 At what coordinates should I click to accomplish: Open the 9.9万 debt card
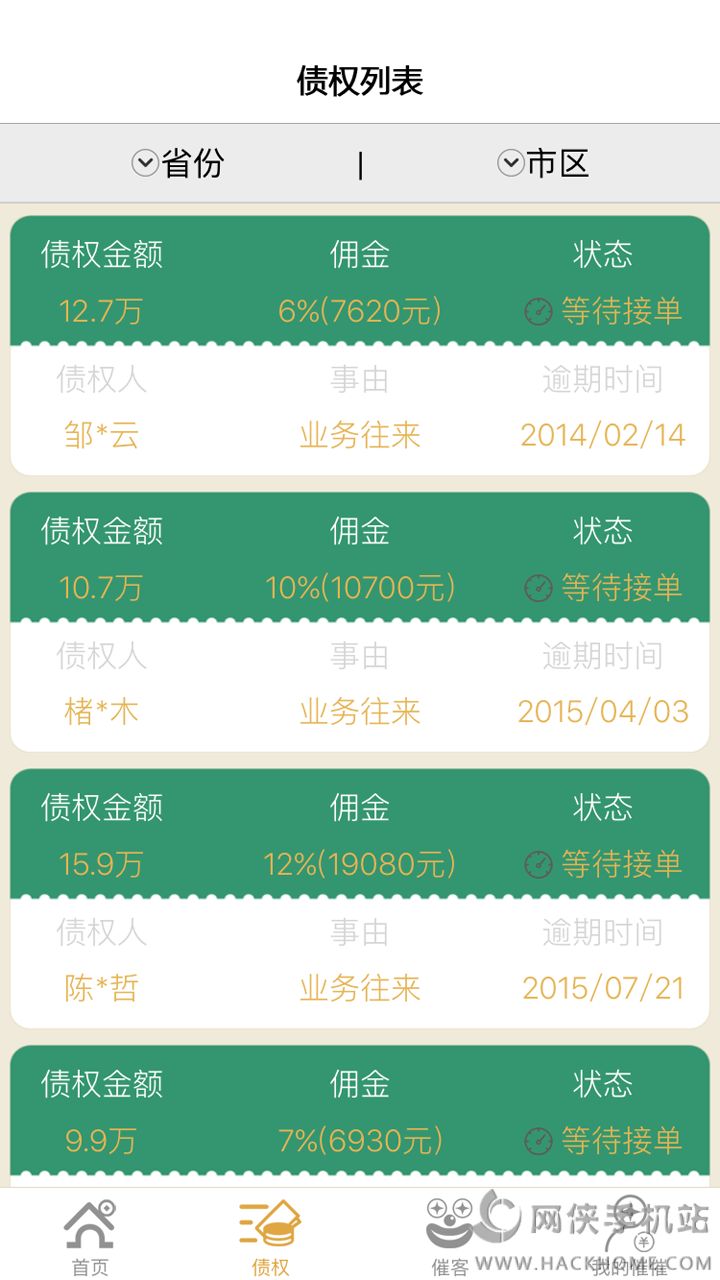coord(360,1116)
